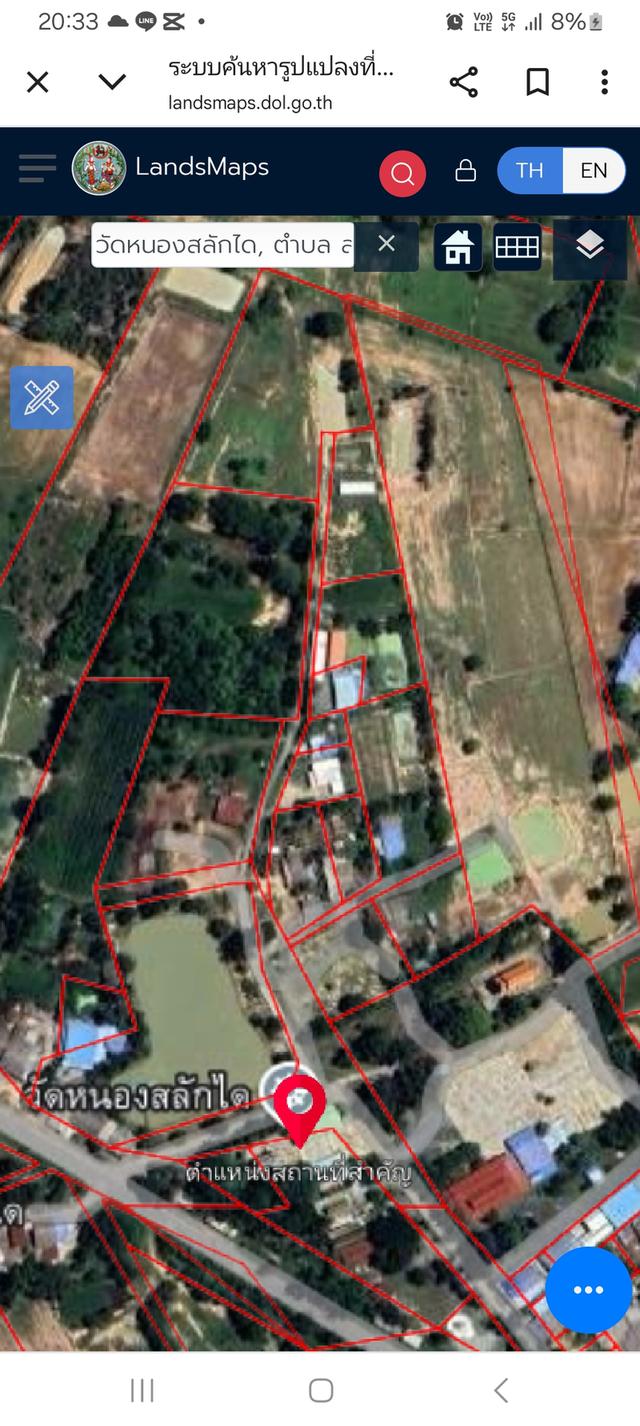Clear the search text
The height and width of the screenshot is (1426, 640).
386,244
